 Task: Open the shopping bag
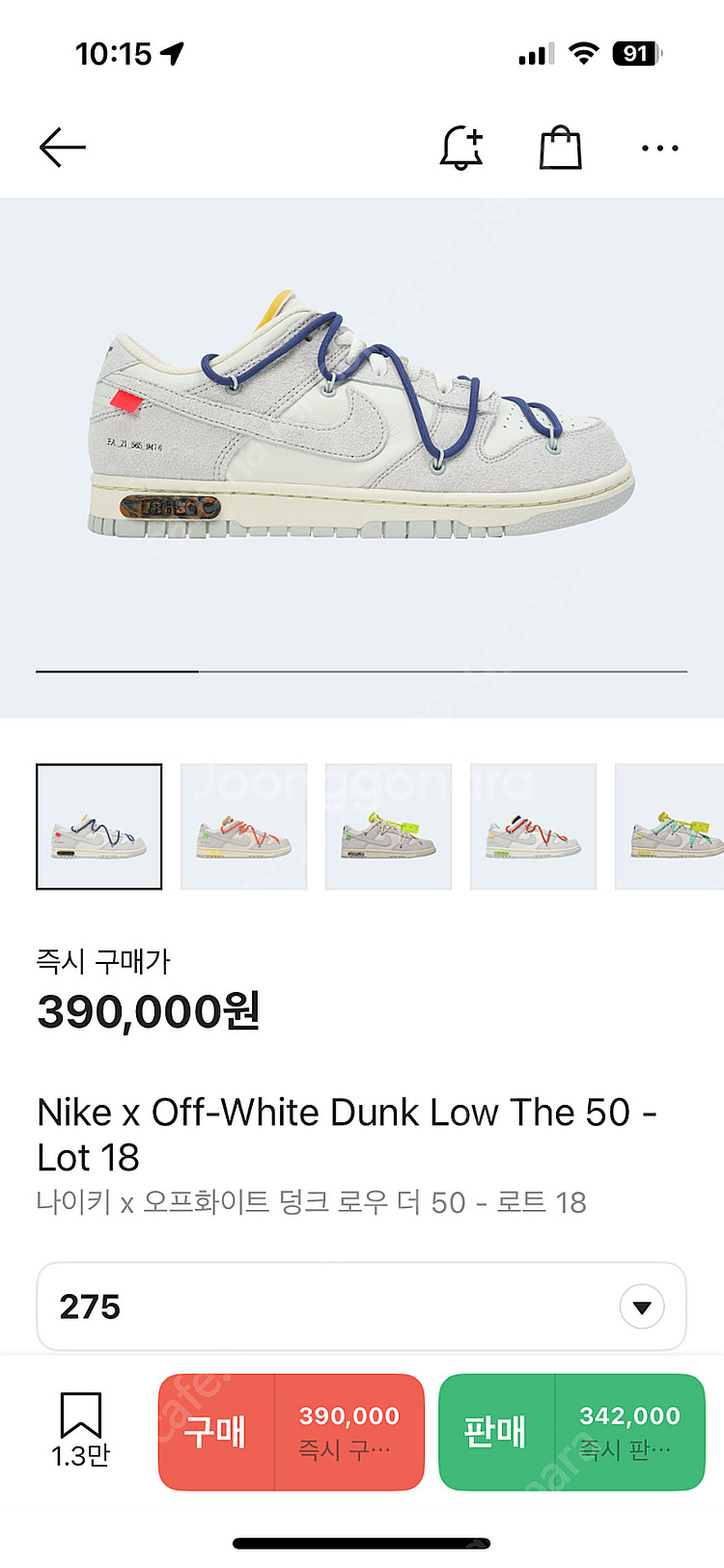(x=560, y=148)
